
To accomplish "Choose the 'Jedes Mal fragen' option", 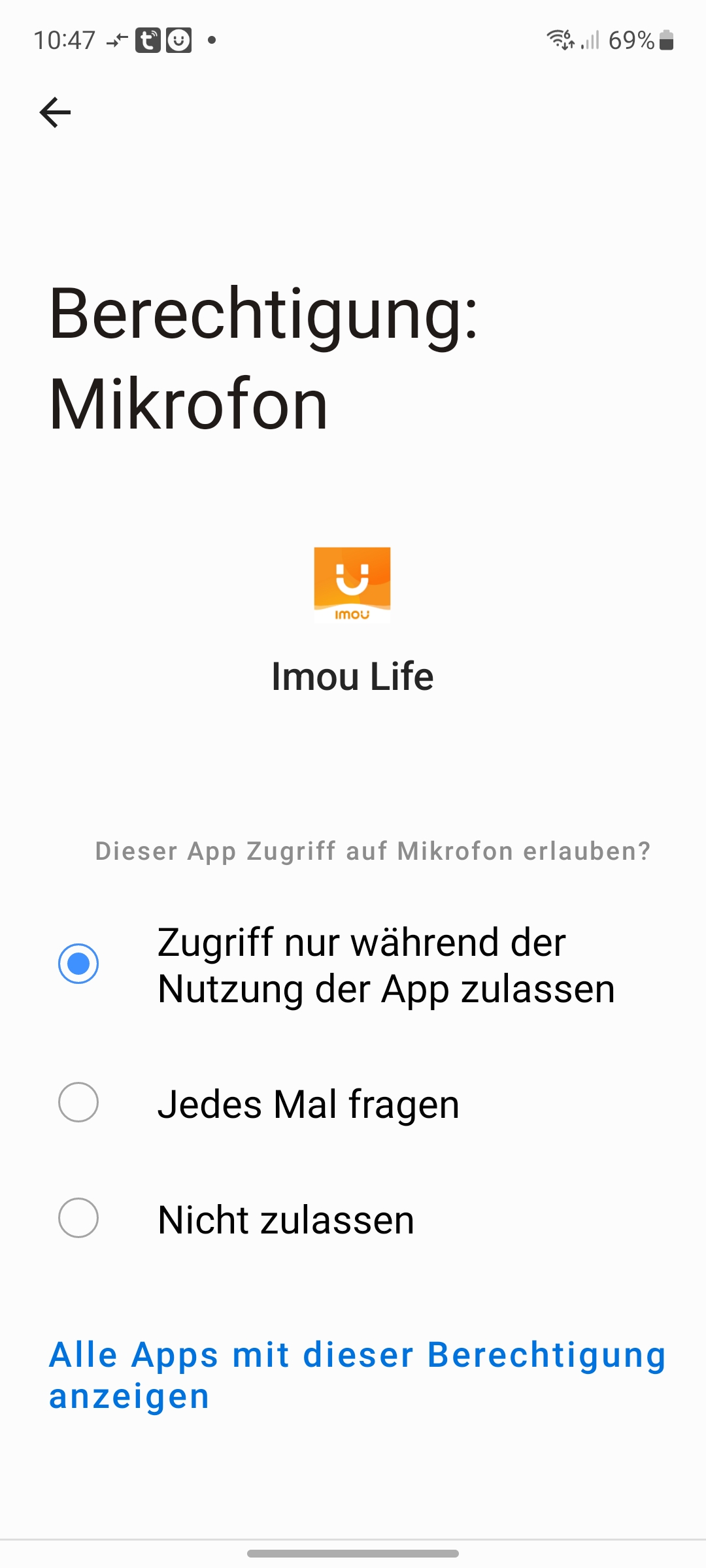I will pos(78,1103).
